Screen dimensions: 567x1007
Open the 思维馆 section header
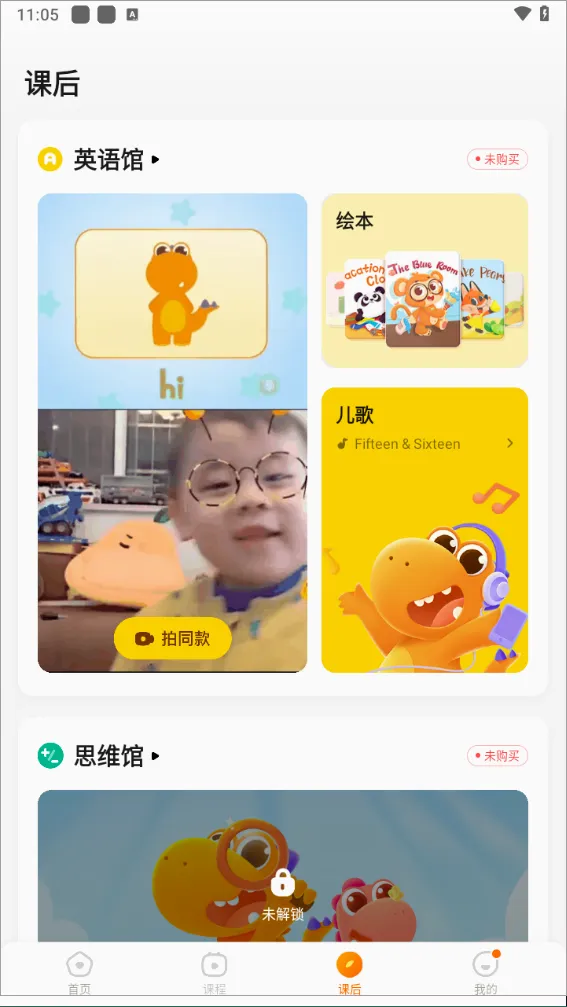point(99,756)
